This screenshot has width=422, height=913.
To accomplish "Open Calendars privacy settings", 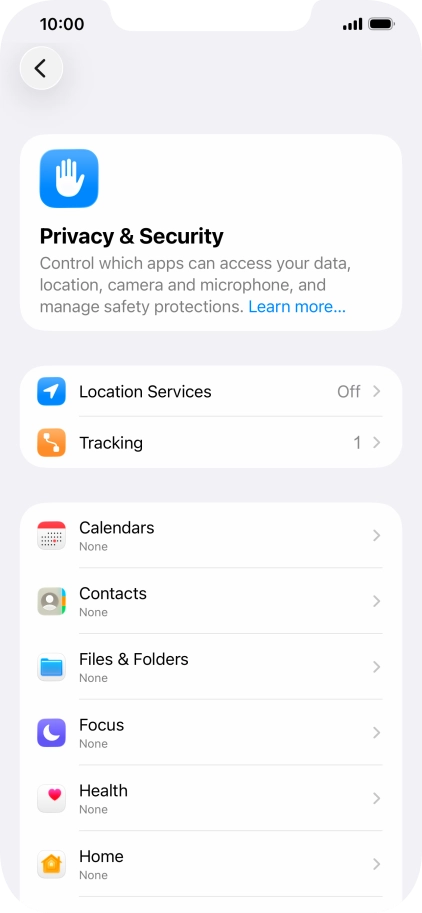I will [x=211, y=535].
